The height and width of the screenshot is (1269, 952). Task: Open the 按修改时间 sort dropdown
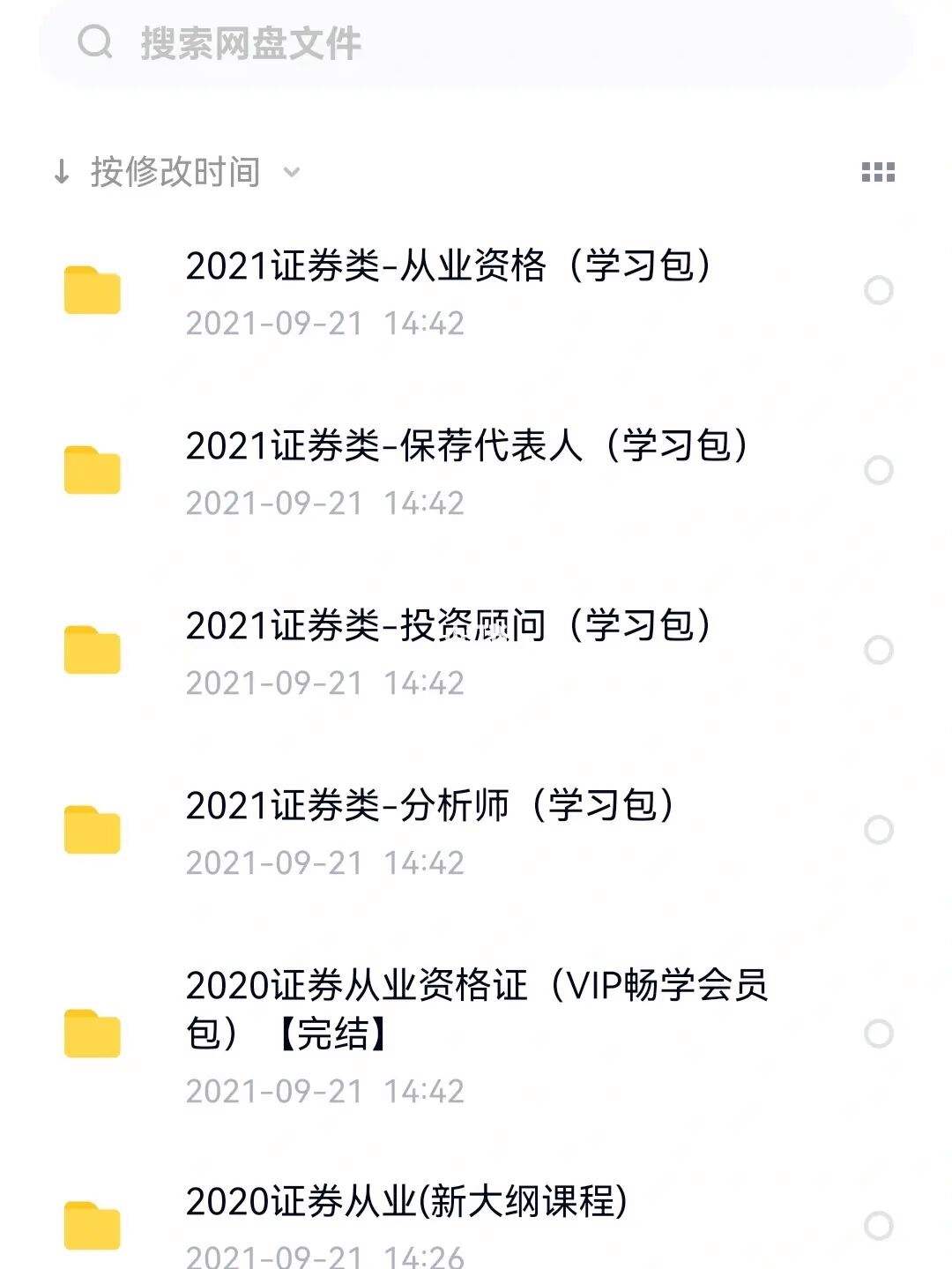176,172
